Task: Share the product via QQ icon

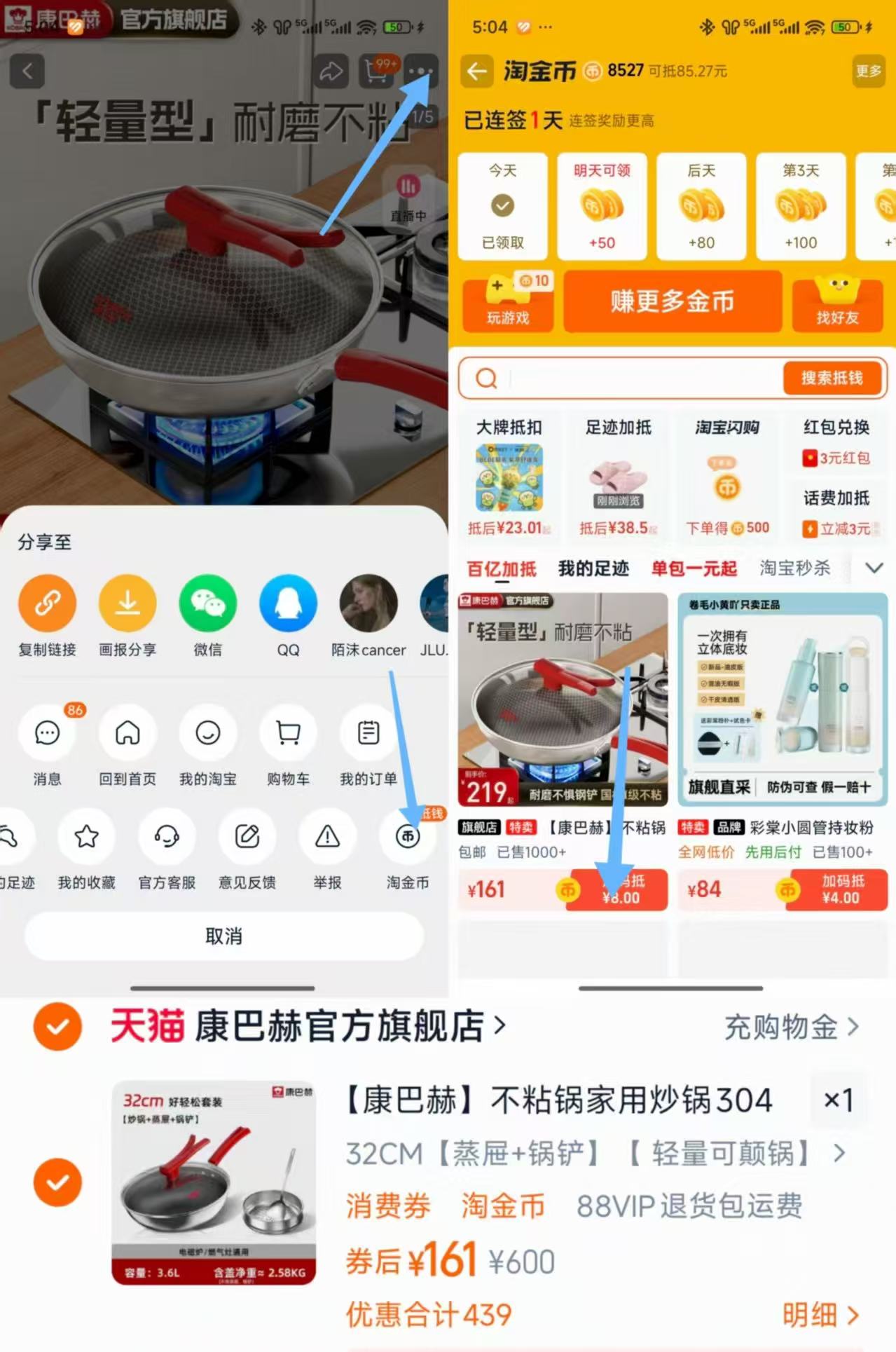Action: point(288,603)
